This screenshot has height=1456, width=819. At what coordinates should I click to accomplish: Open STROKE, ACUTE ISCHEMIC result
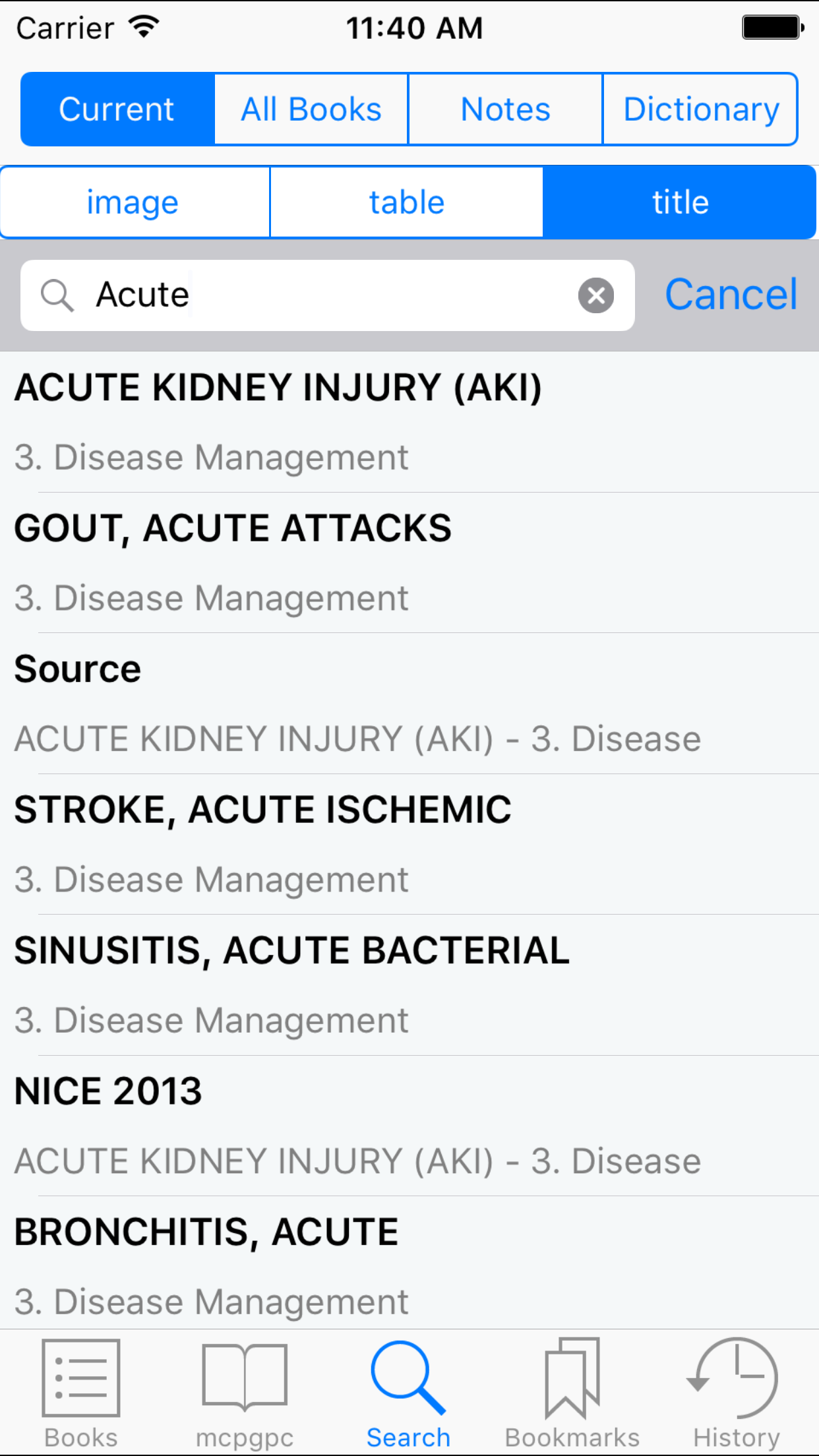409,843
